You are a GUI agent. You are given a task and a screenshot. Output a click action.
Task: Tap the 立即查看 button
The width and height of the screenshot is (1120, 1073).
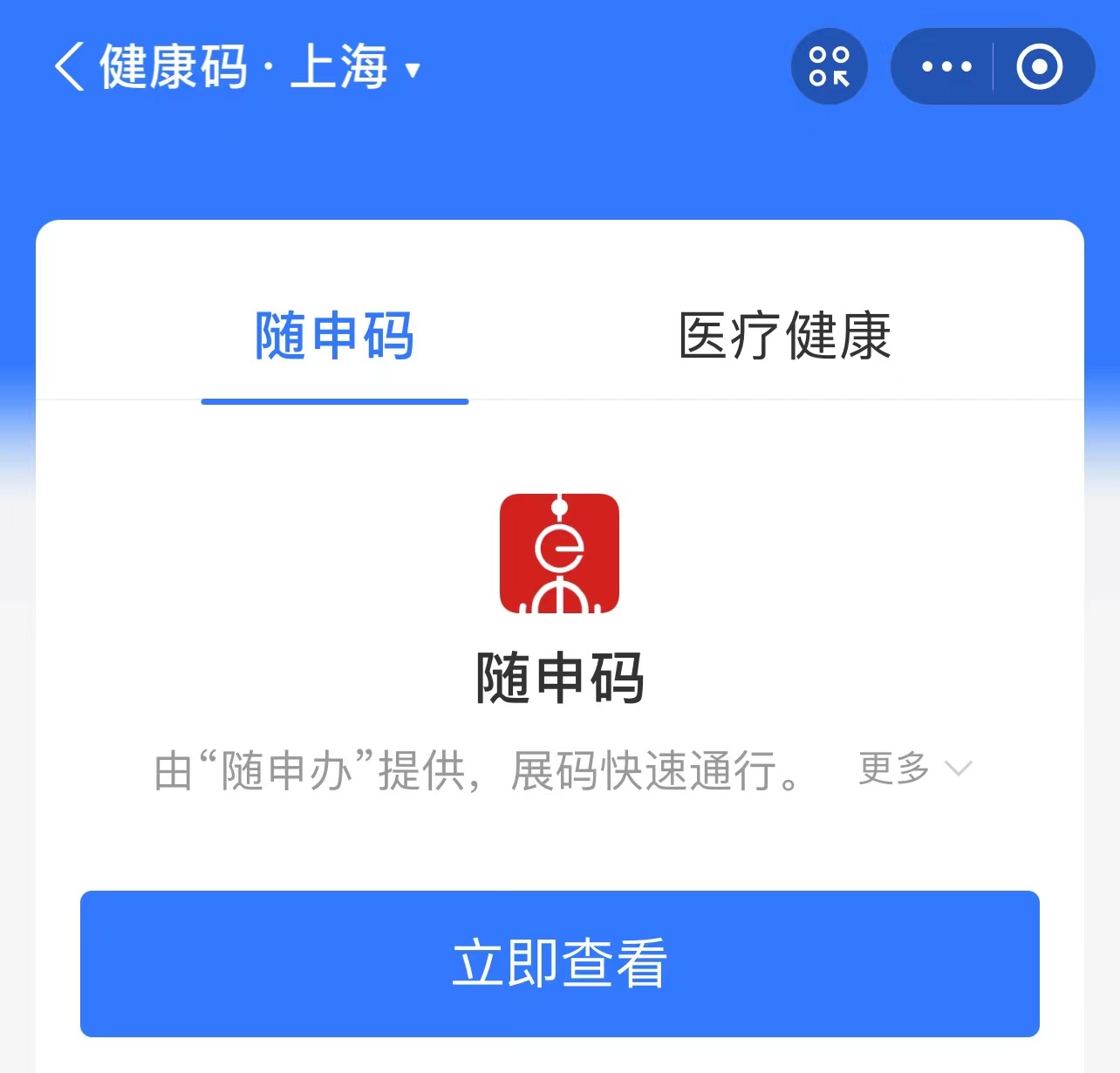pyautogui.click(x=559, y=963)
